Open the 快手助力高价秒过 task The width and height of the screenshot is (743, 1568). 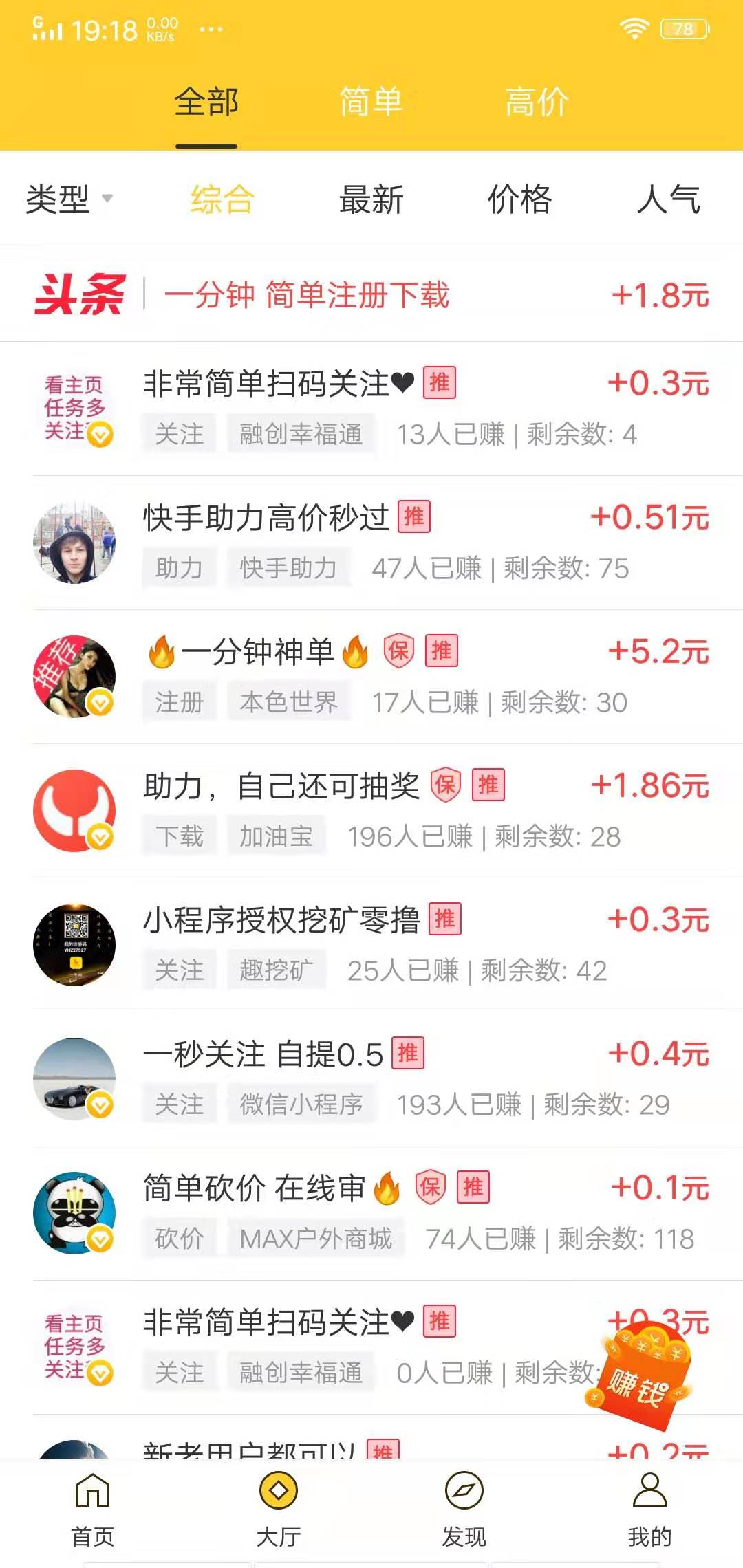coord(371,540)
